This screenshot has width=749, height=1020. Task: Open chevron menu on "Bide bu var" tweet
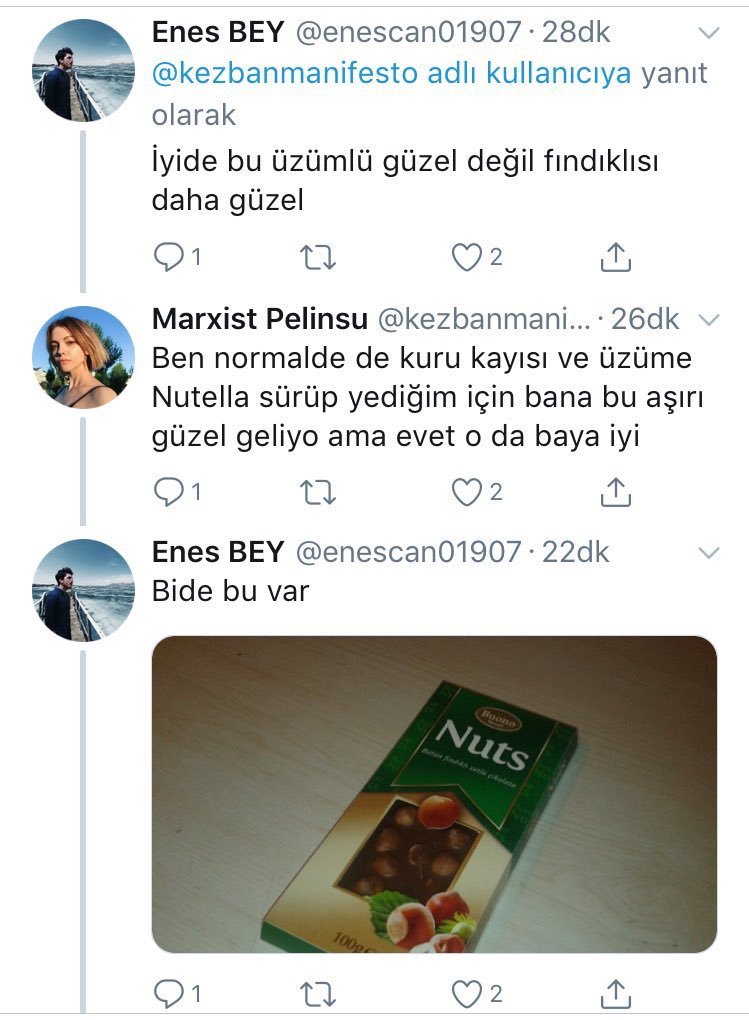[x=708, y=552]
